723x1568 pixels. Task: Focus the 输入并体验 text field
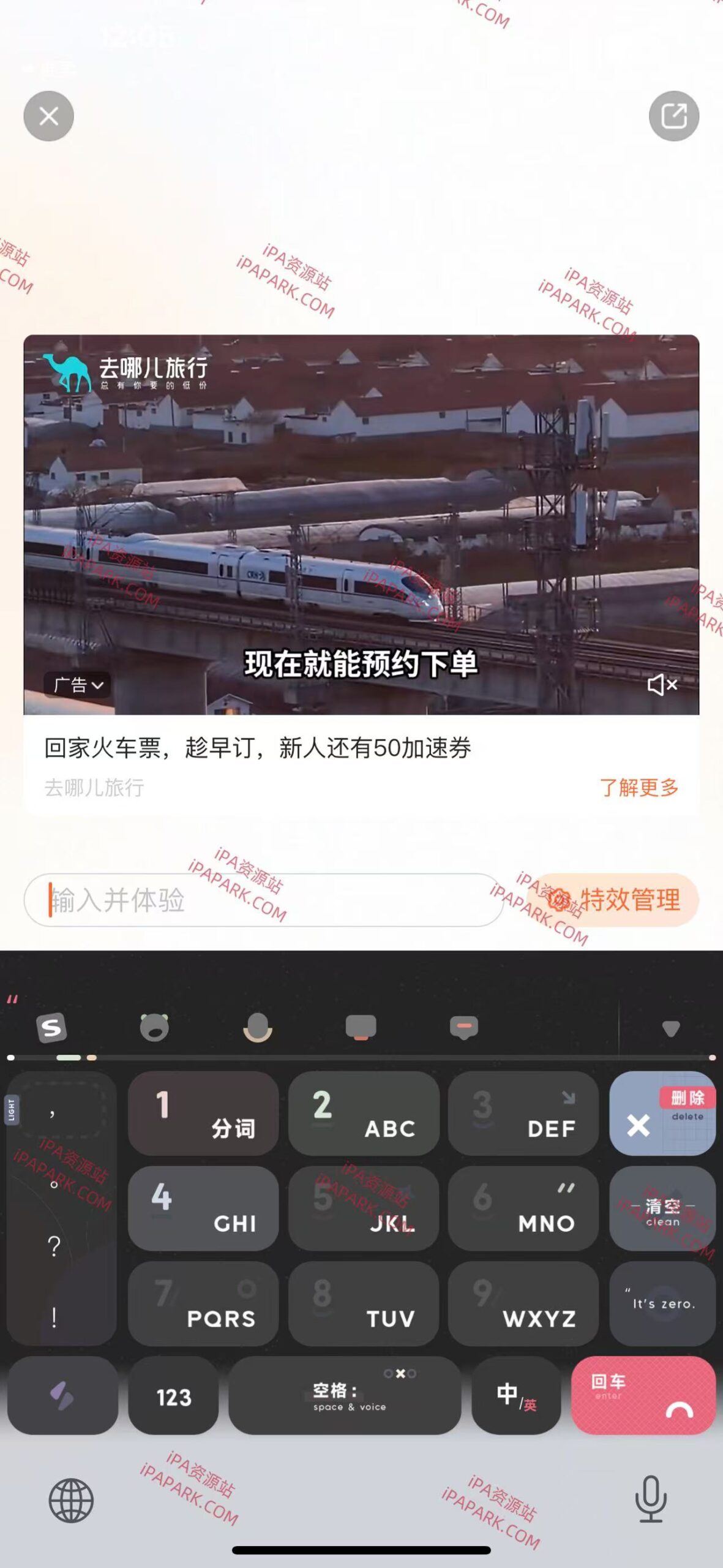(263, 900)
